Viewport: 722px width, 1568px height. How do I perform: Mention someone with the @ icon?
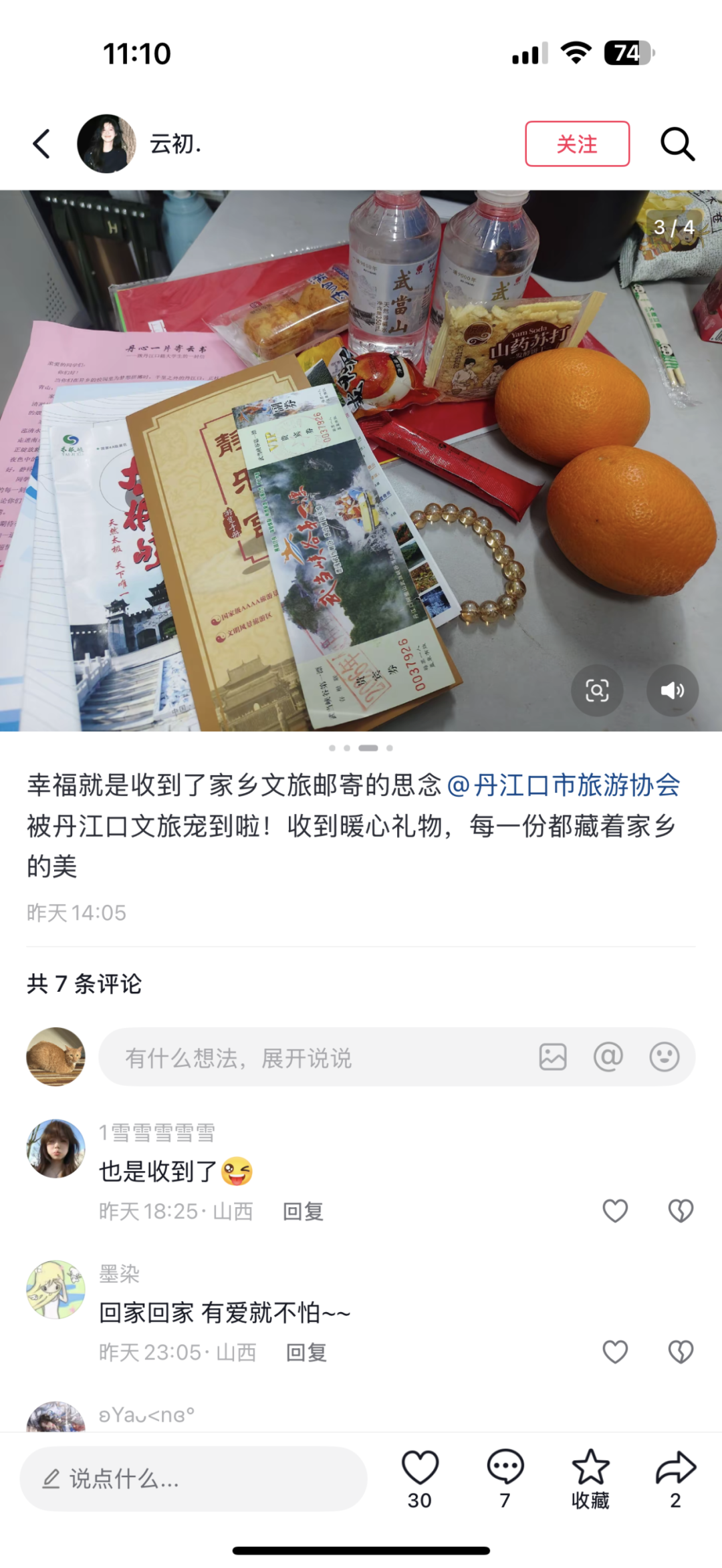608,1057
